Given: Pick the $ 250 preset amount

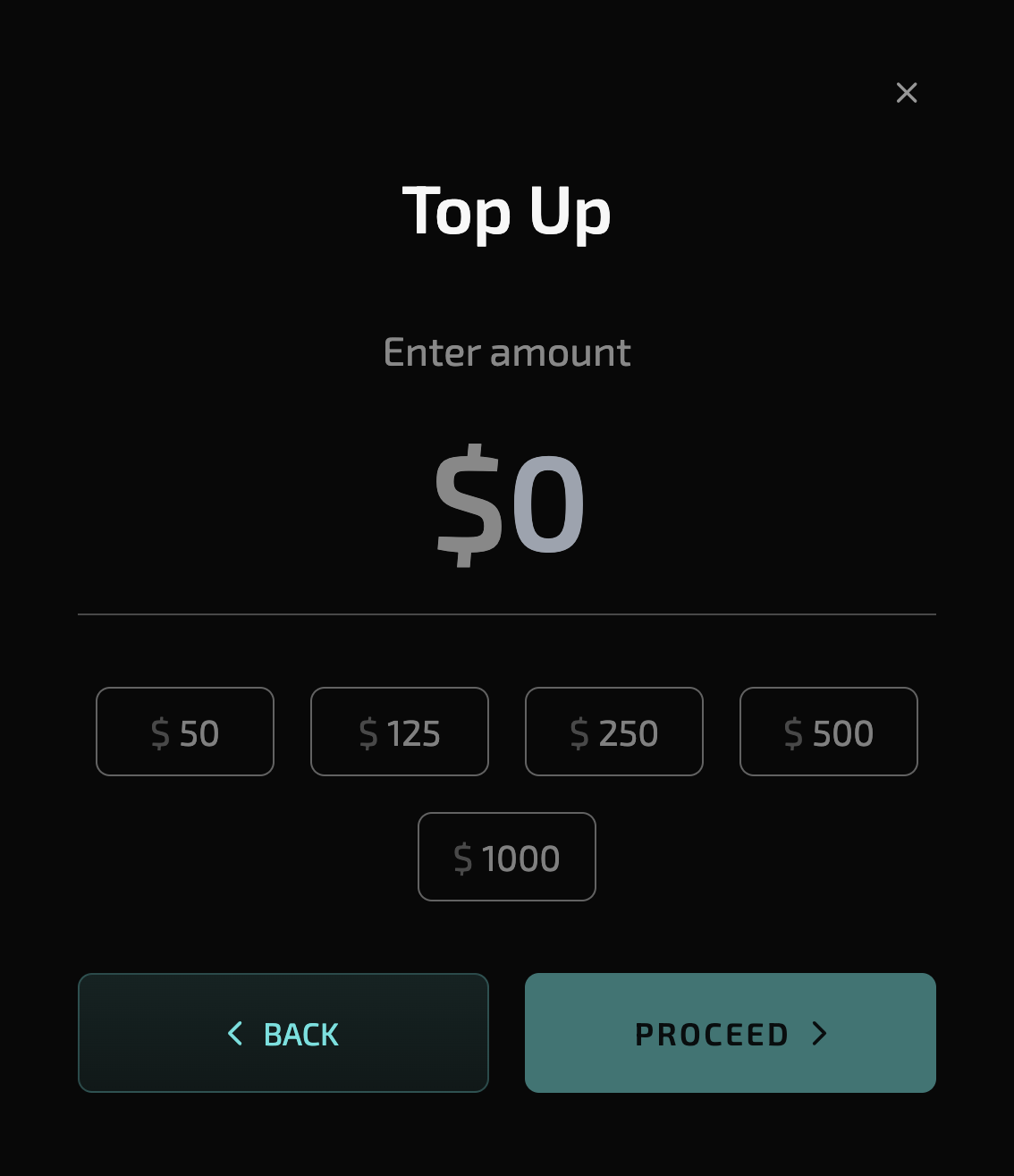Looking at the screenshot, I should [x=614, y=732].
